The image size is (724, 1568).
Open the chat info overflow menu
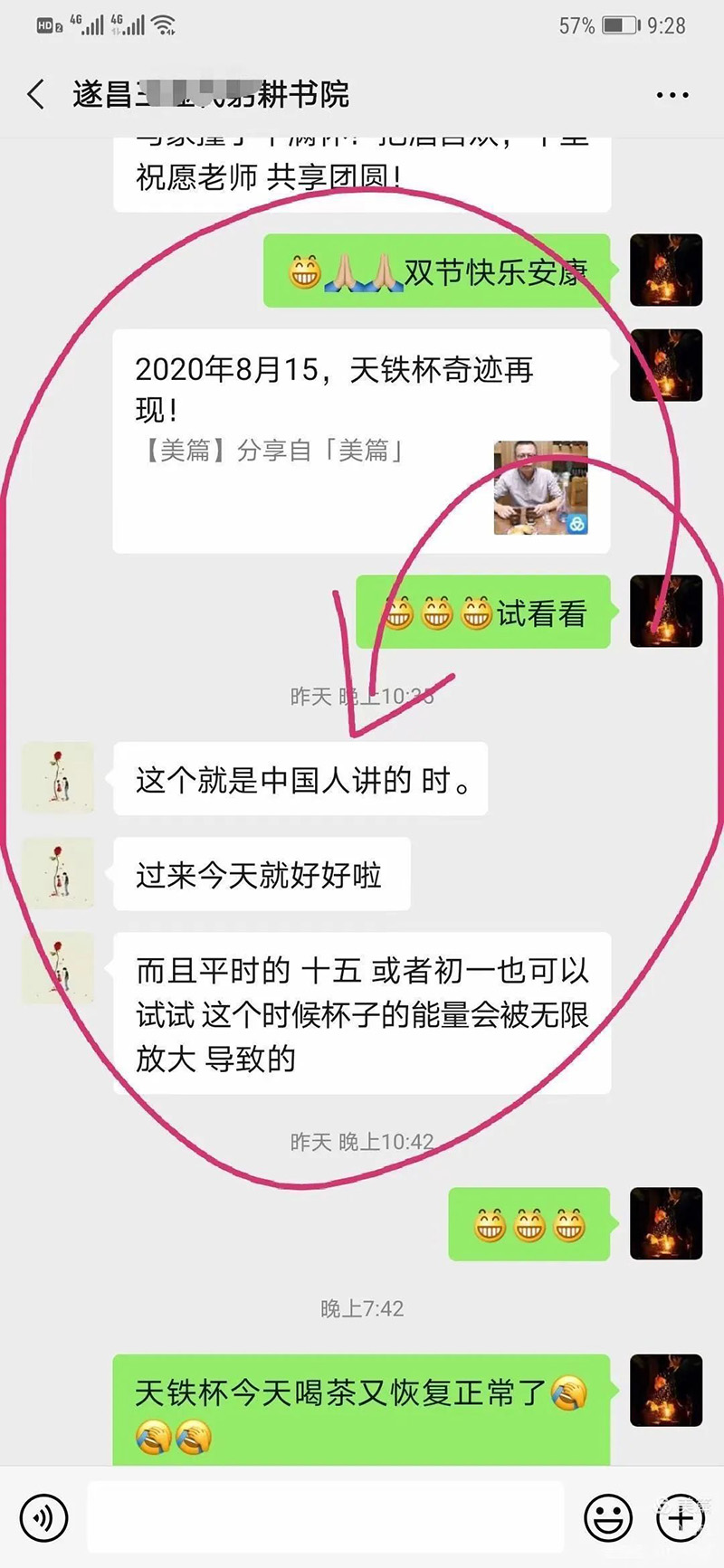672,95
